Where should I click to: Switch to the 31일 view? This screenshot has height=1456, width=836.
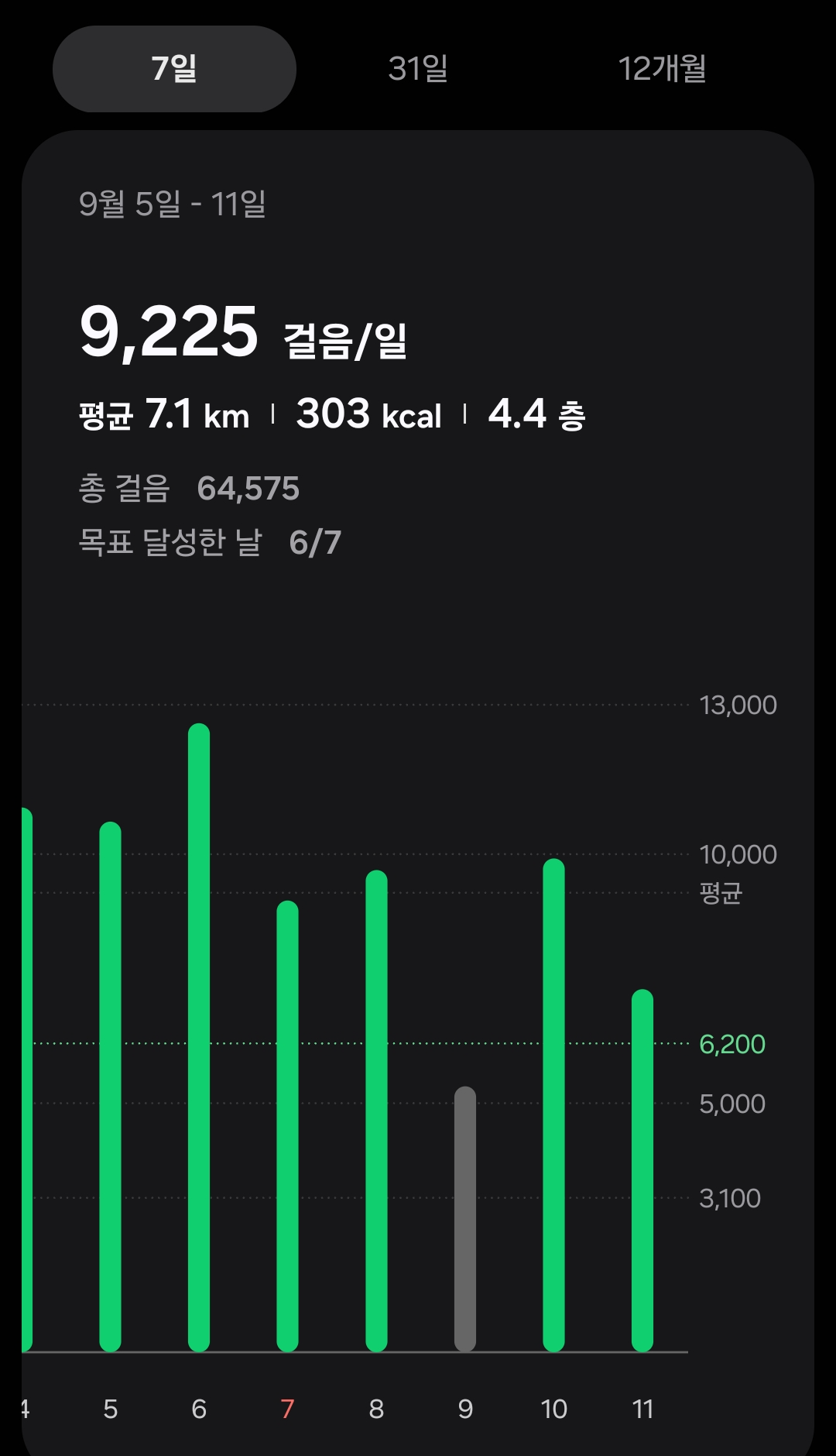418,69
